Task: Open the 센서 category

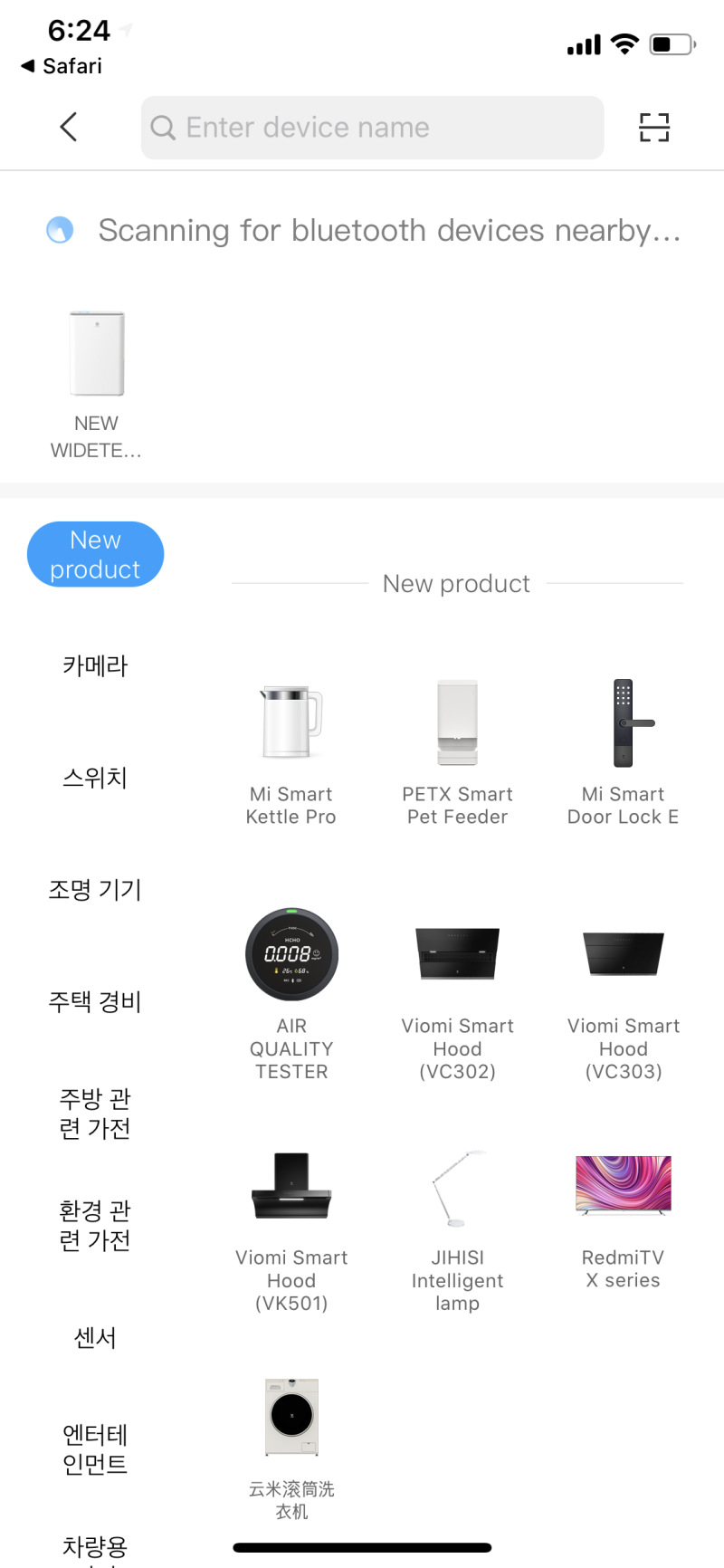Action: point(95,1338)
